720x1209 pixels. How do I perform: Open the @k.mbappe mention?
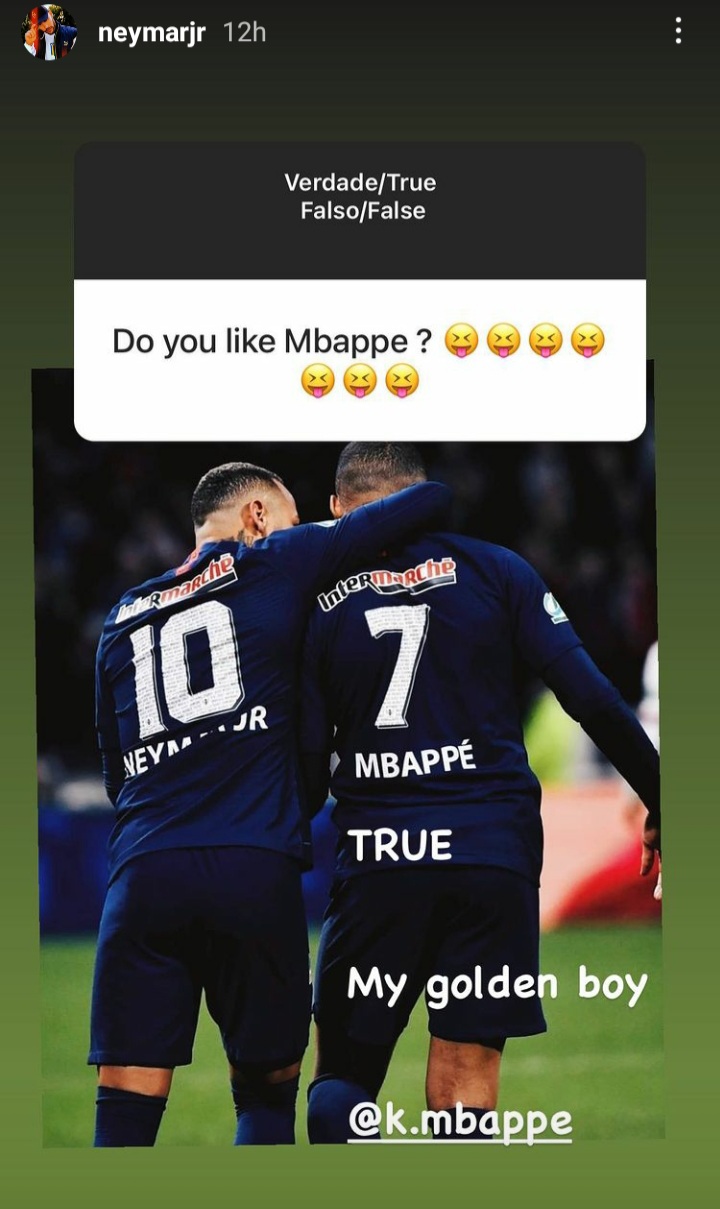click(x=460, y=1120)
